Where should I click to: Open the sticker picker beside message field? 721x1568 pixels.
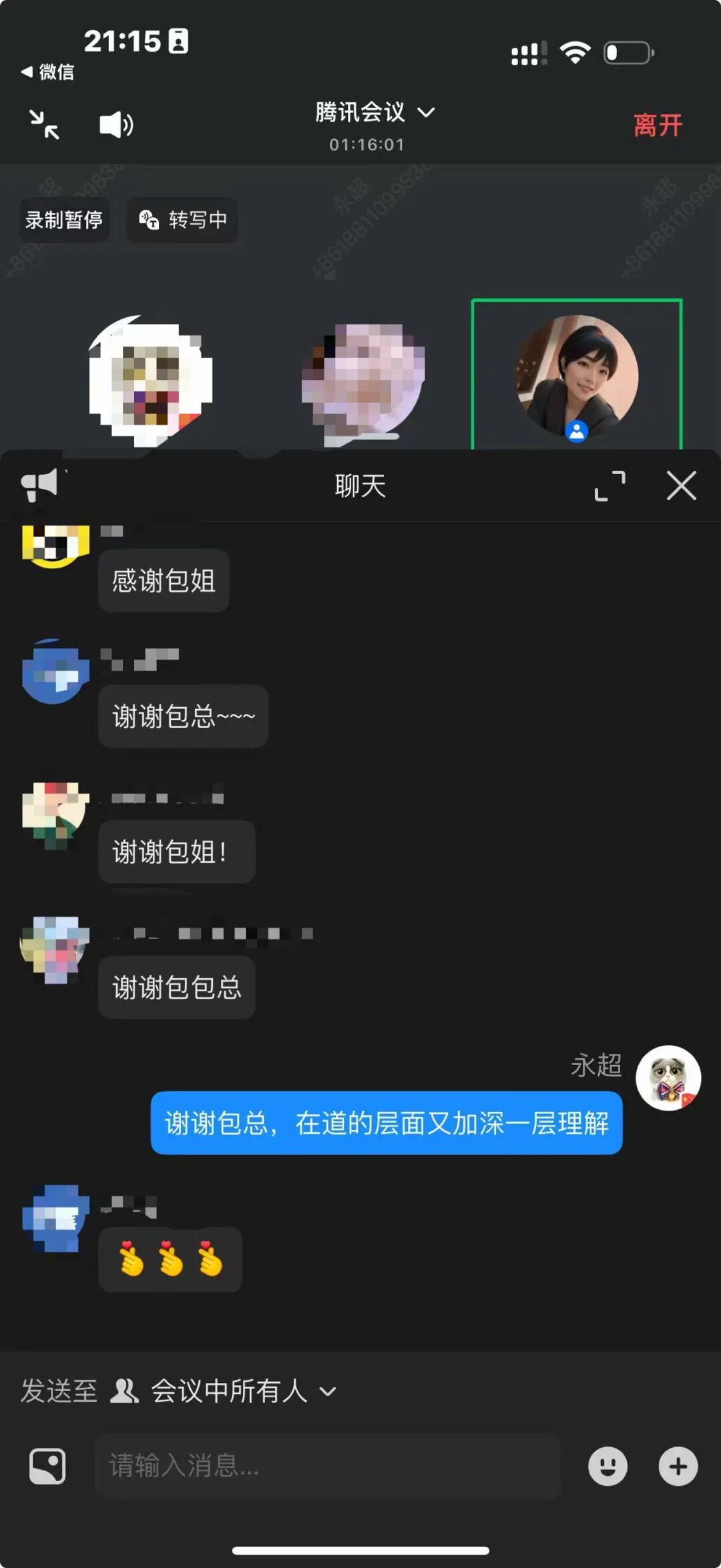[47, 1466]
